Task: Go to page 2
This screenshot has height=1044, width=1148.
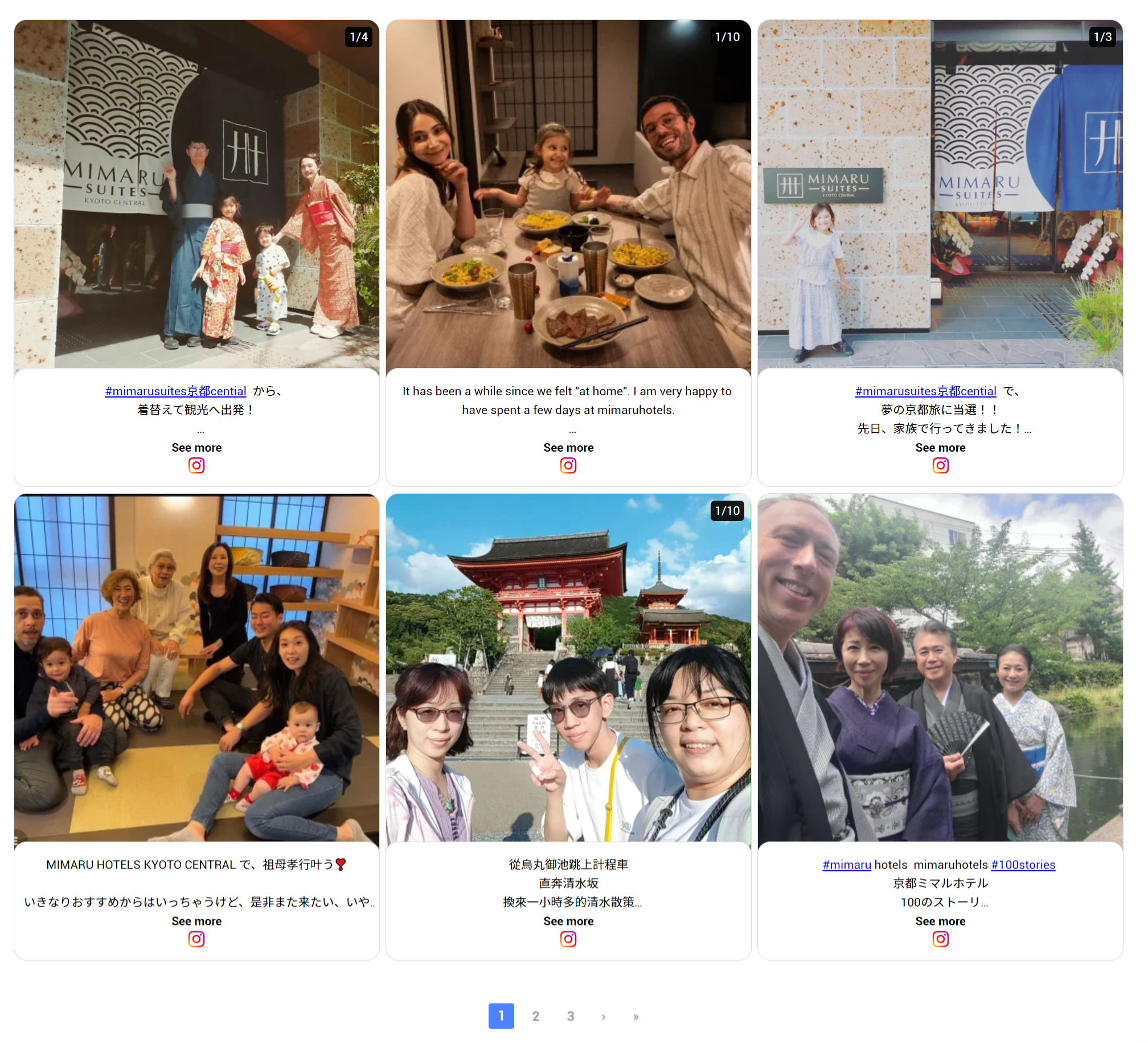Action: 535,1016
